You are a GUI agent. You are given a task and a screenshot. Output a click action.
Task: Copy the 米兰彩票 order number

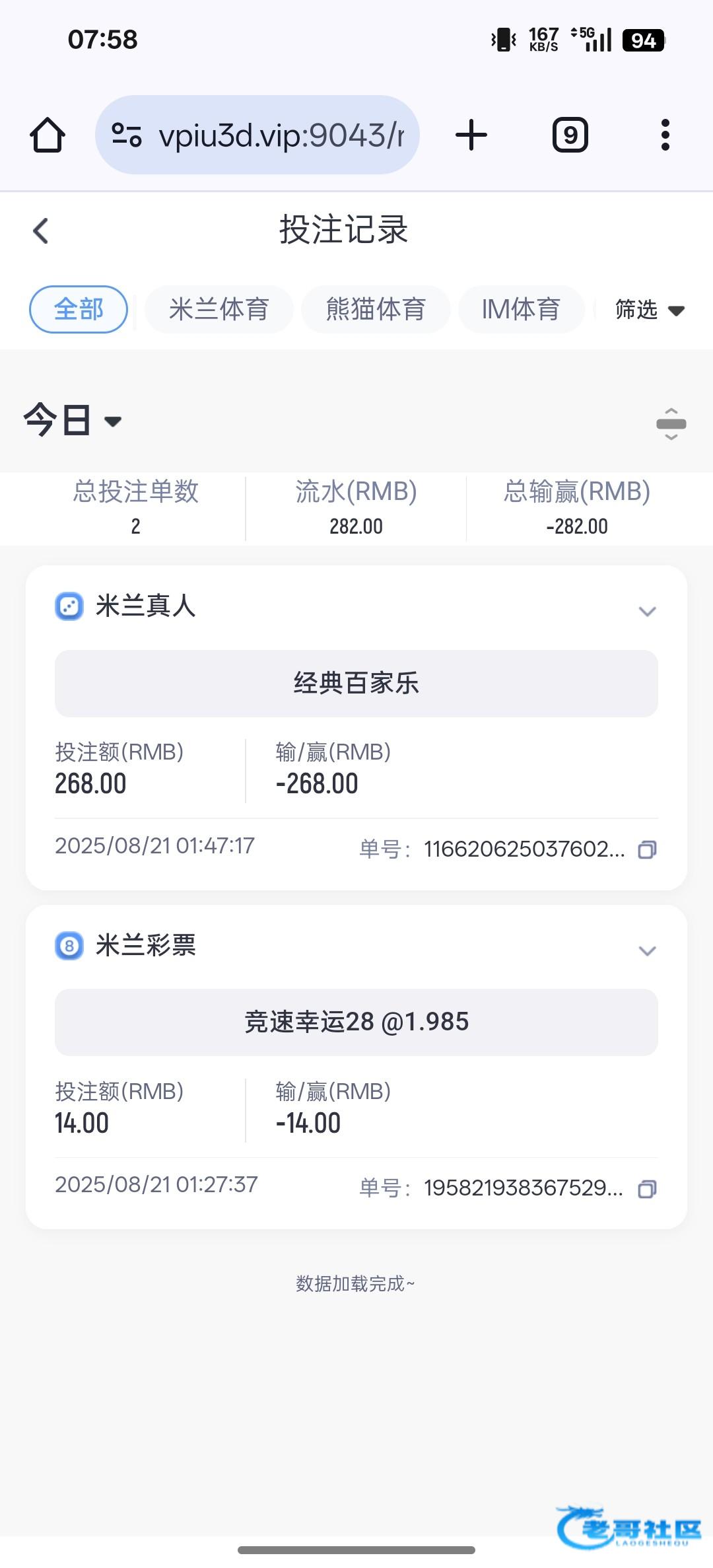(x=647, y=1189)
